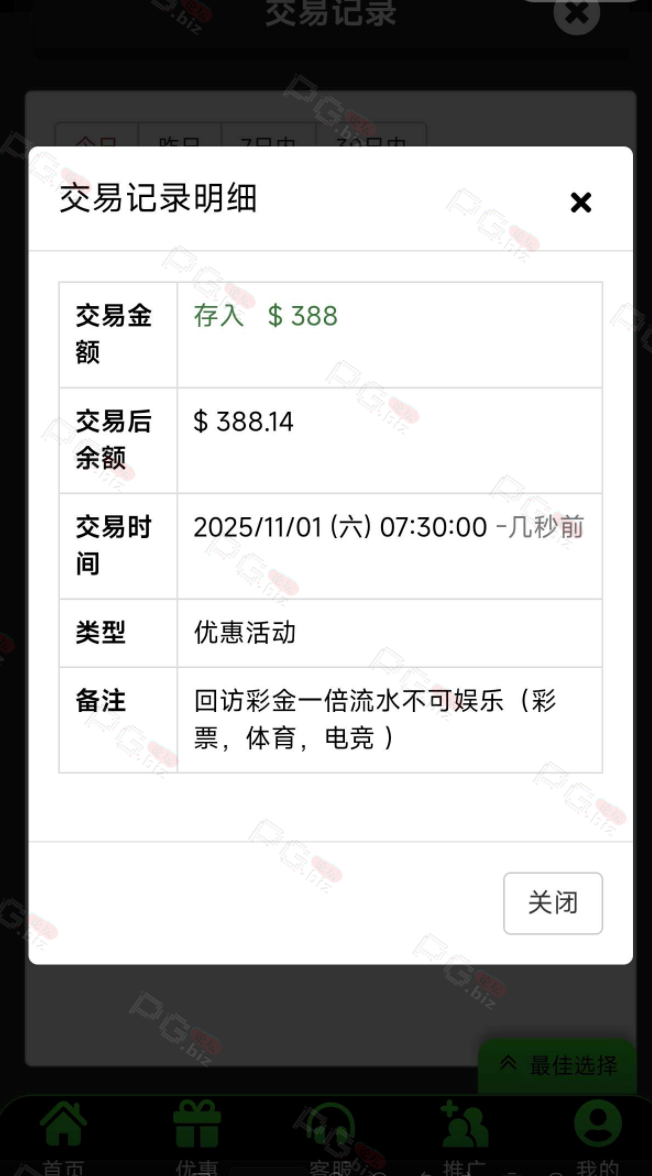The image size is (652, 1176).
Task: Dismiss the 交易记录明细 dialog with the X icon
Action: [580, 203]
